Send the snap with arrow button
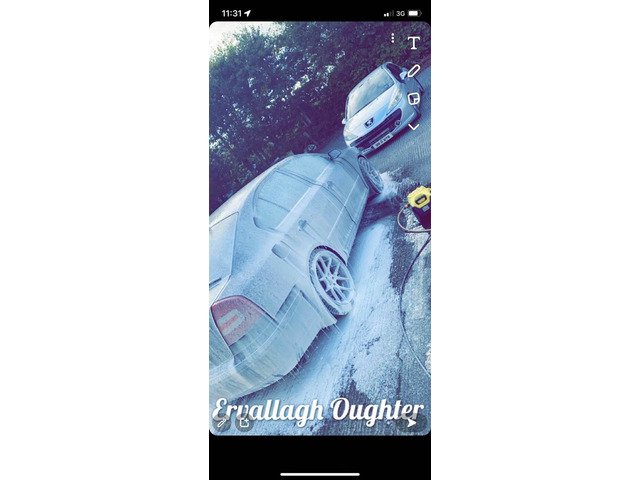This screenshot has width=640, height=480. [409, 423]
